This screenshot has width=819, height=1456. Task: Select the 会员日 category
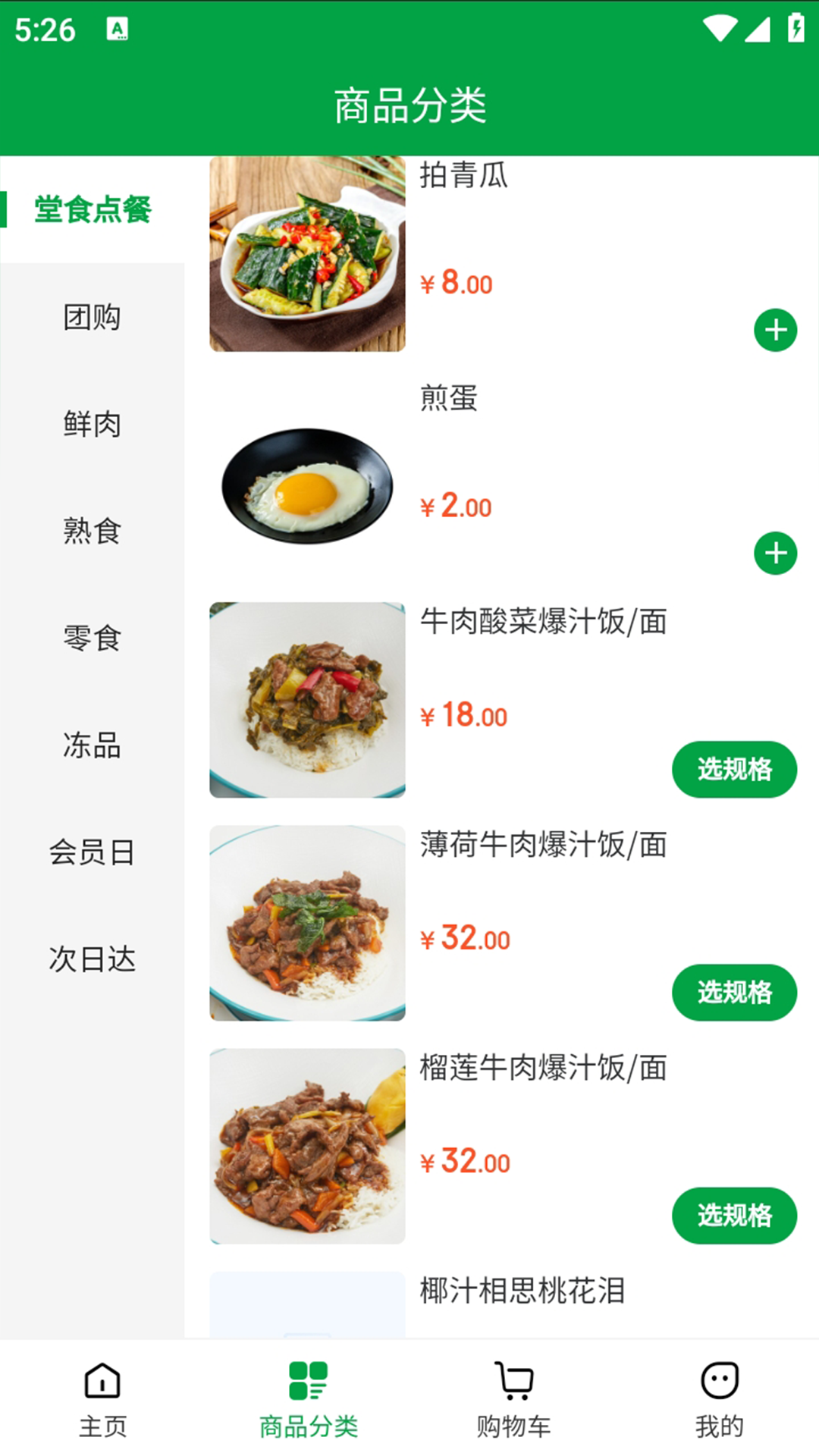(x=92, y=854)
